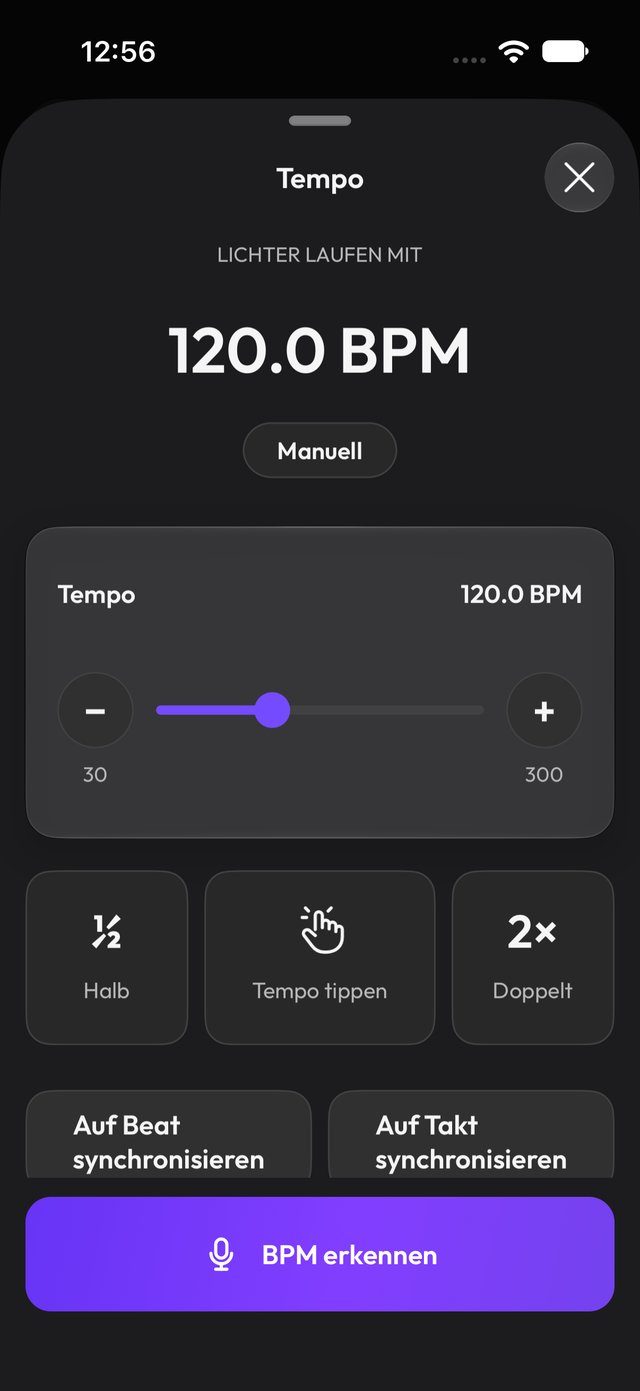Halve the tempo with Halb
640x1391 pixels.
[x=107, y=958]
